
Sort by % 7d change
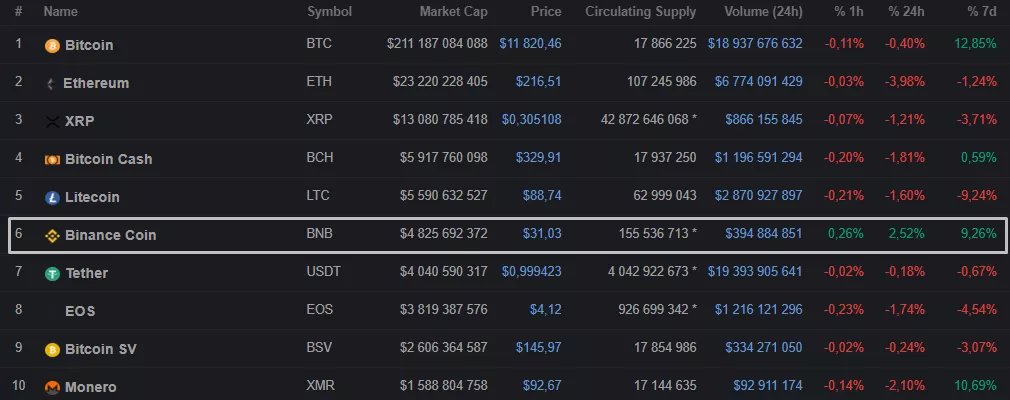(982, 12)
